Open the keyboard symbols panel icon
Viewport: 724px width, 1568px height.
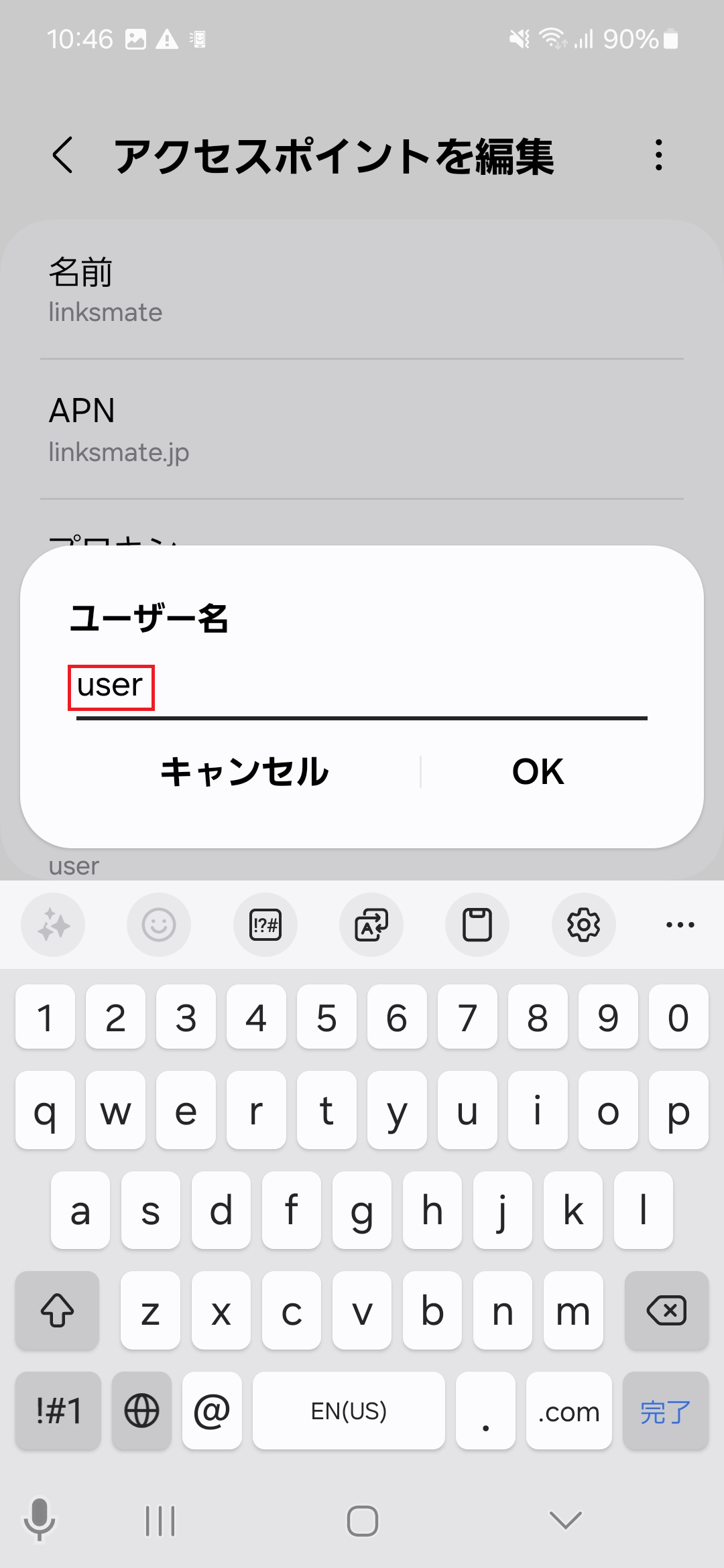[x=265, y=925]
